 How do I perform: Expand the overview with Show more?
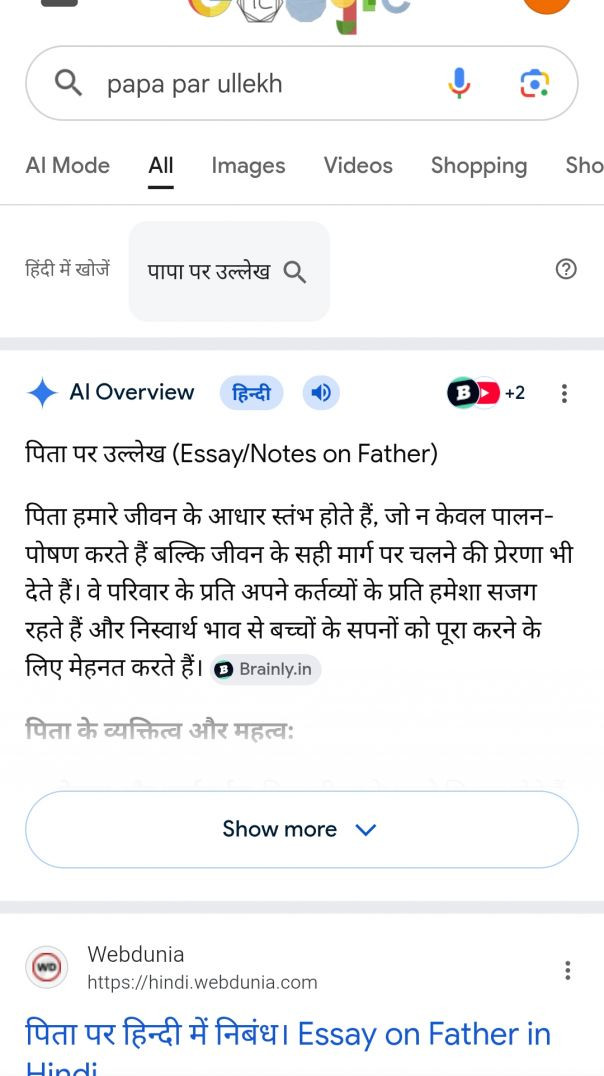pos(301,829)
